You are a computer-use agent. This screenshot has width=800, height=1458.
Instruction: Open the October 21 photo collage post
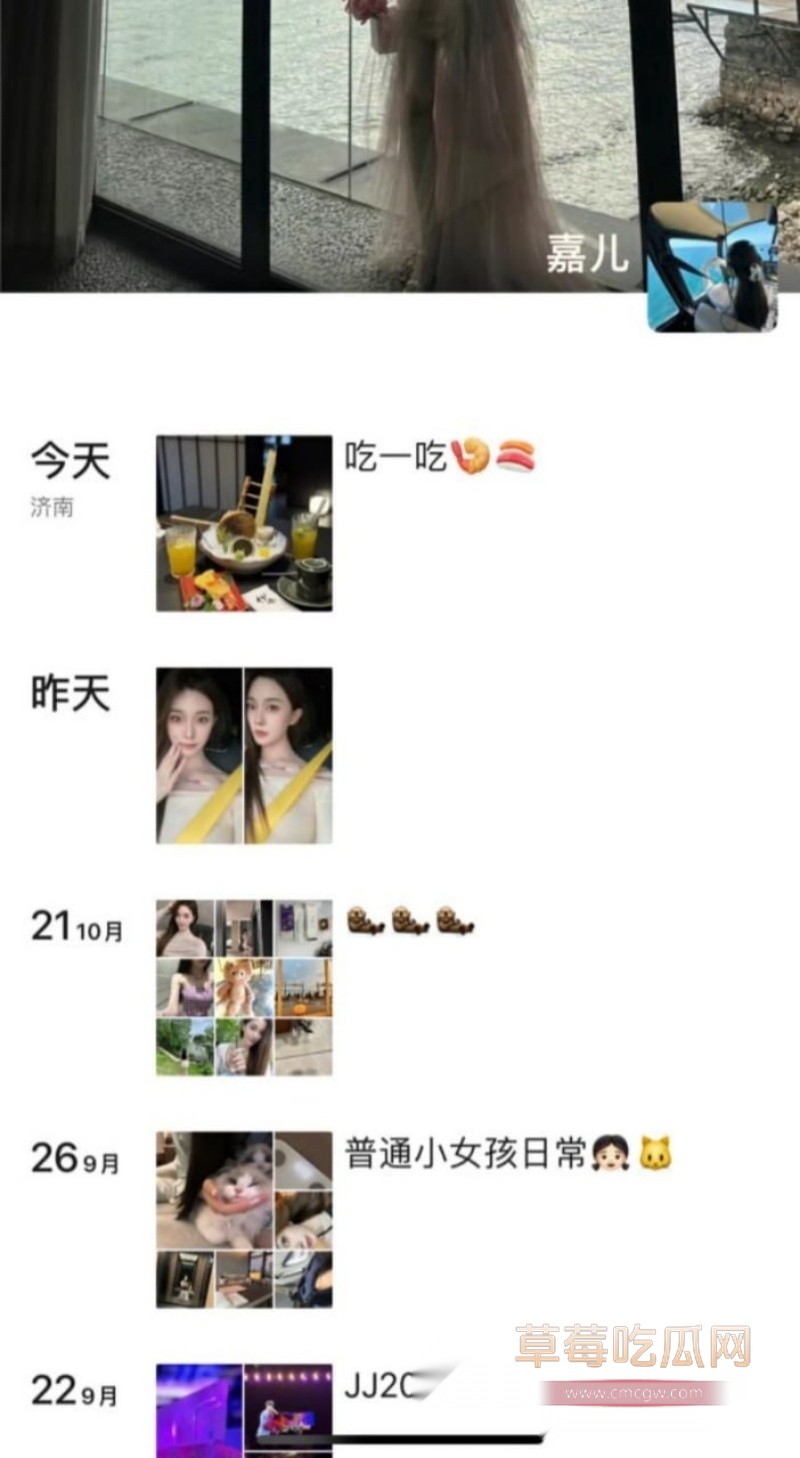point(244,987)
